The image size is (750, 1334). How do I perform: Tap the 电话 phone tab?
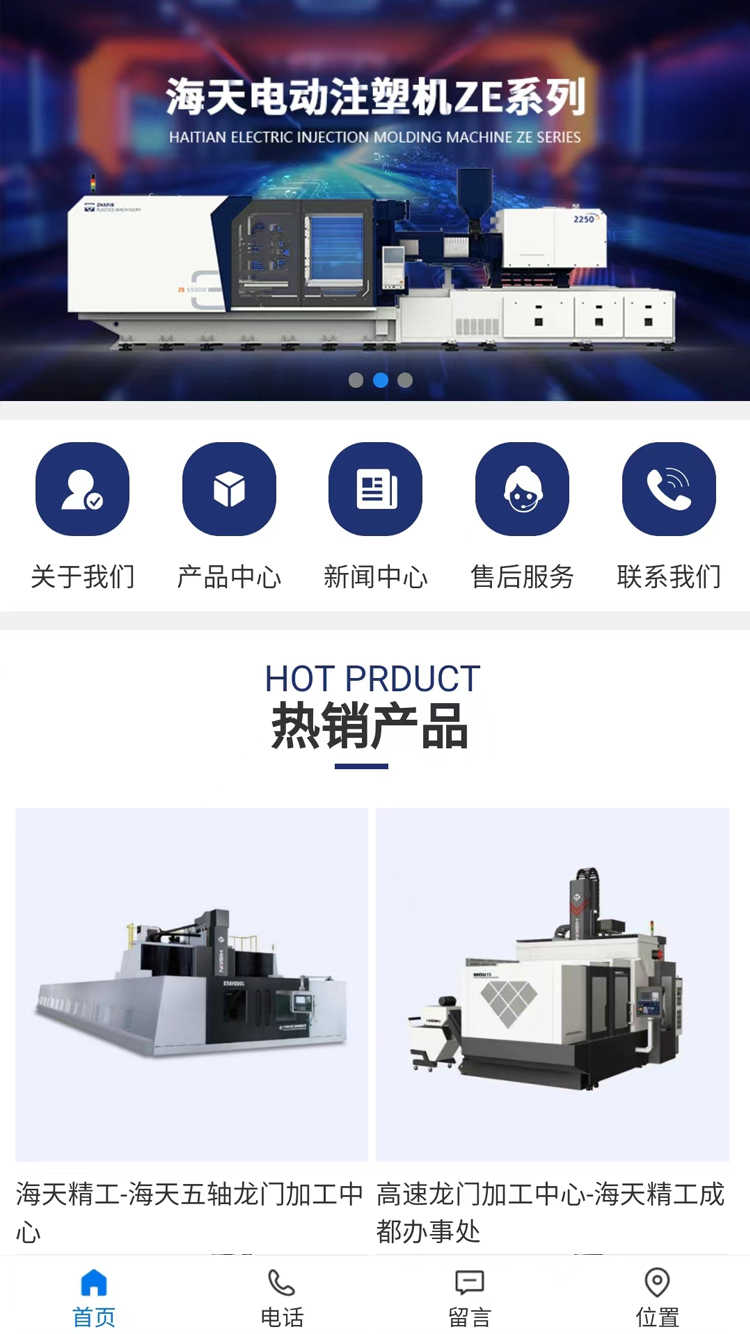pyautogui.click(x=281, y=1297)
